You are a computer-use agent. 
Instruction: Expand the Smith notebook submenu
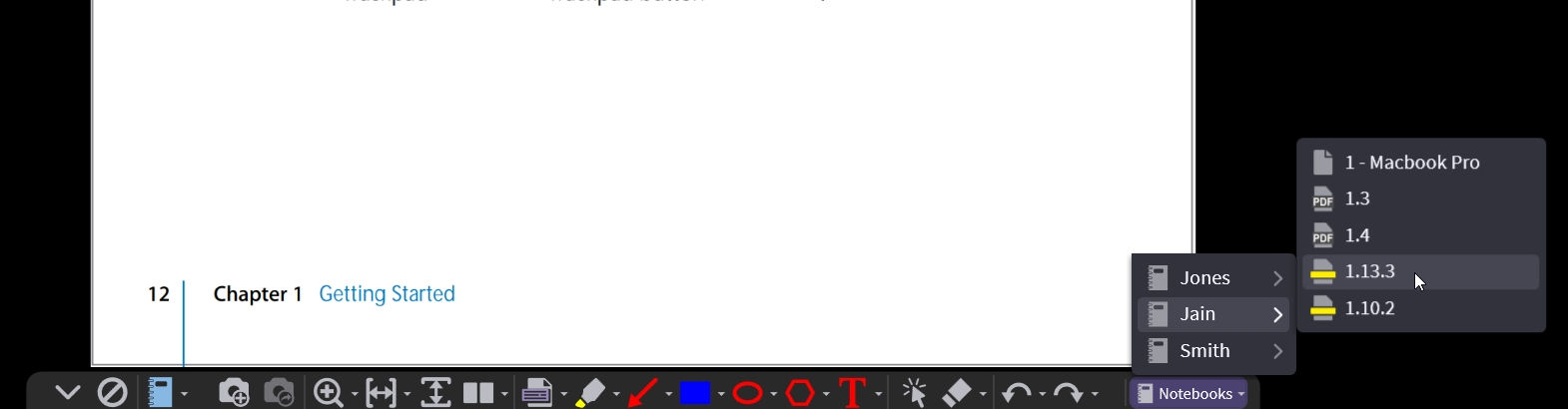click(1212, 351)
